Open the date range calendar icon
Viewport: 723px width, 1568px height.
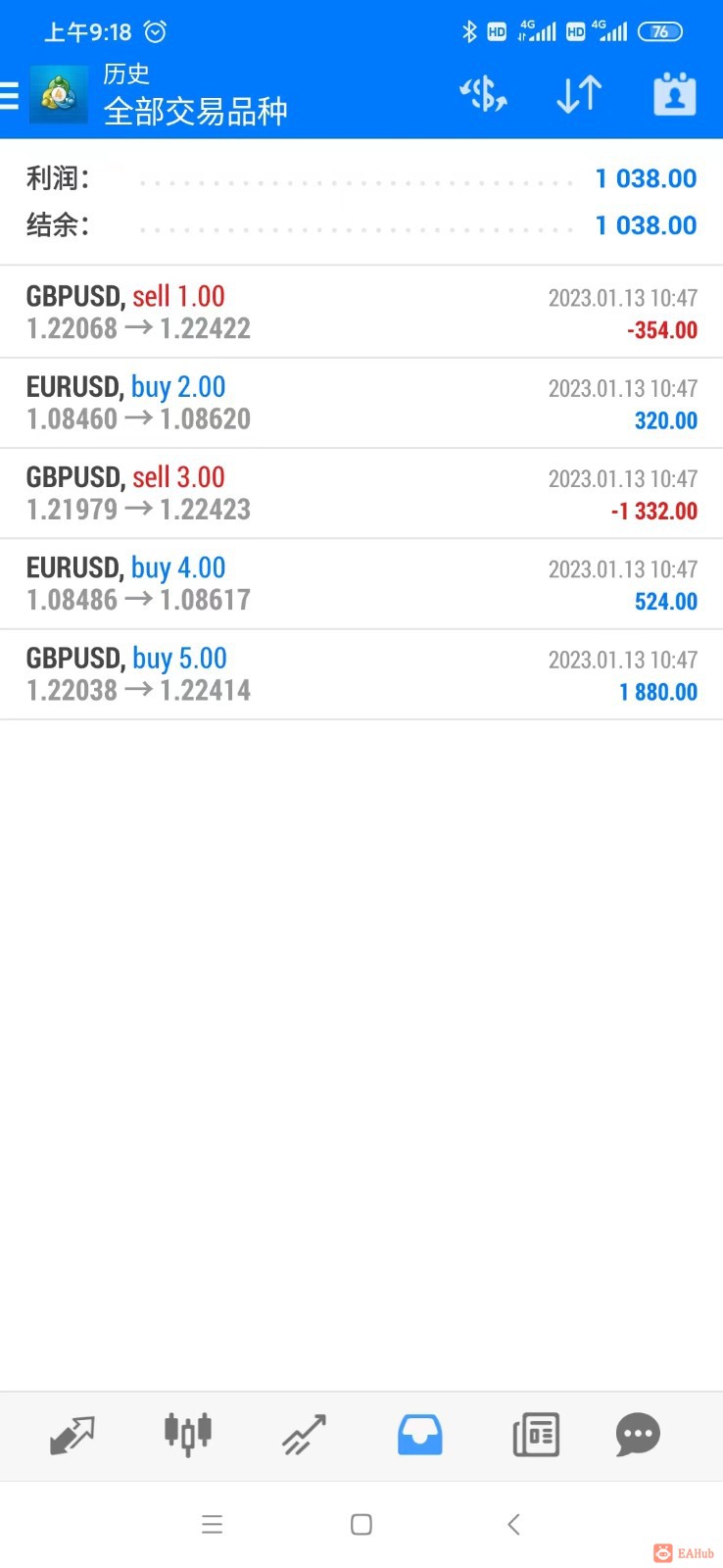coord(674,95)
